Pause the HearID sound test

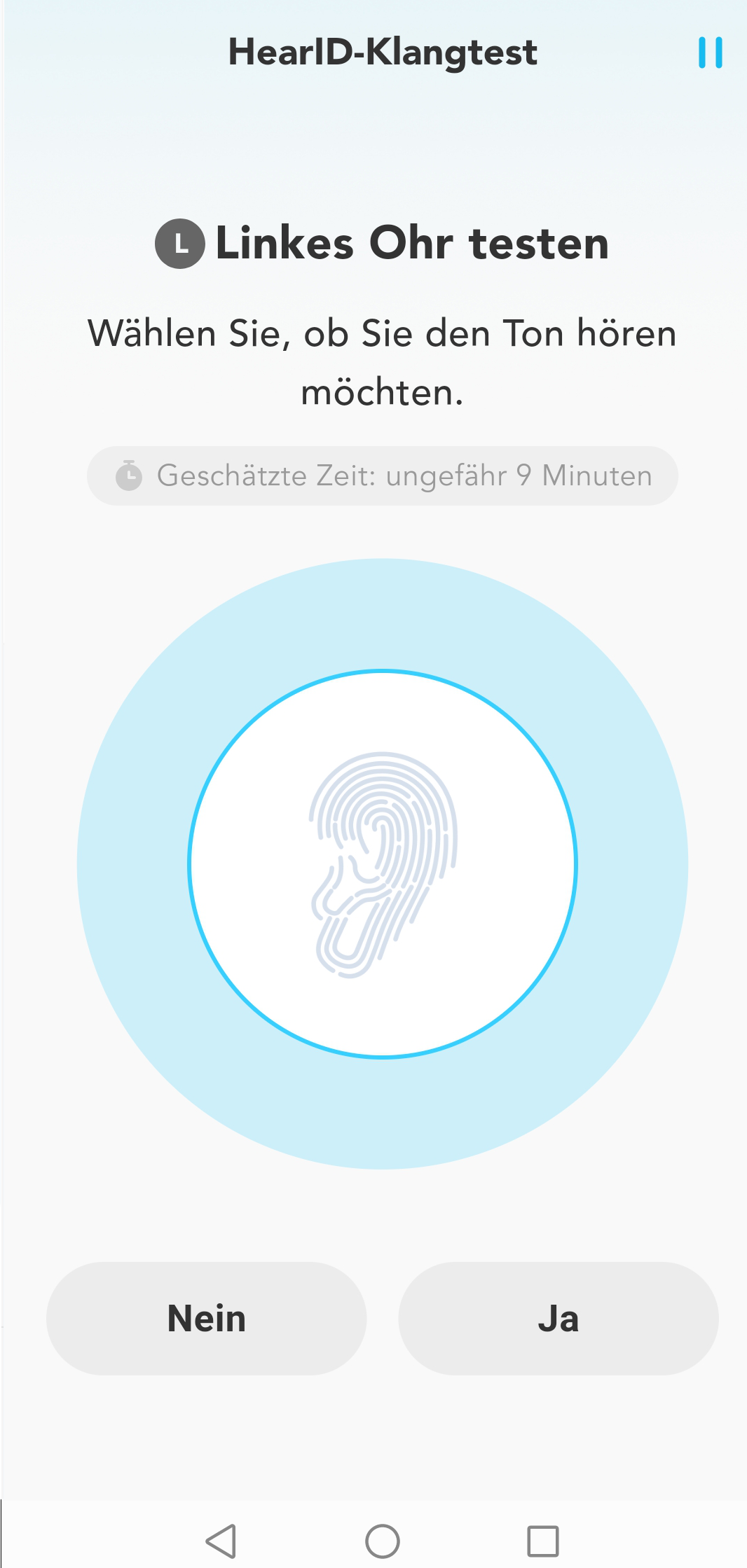coord(710,53)
